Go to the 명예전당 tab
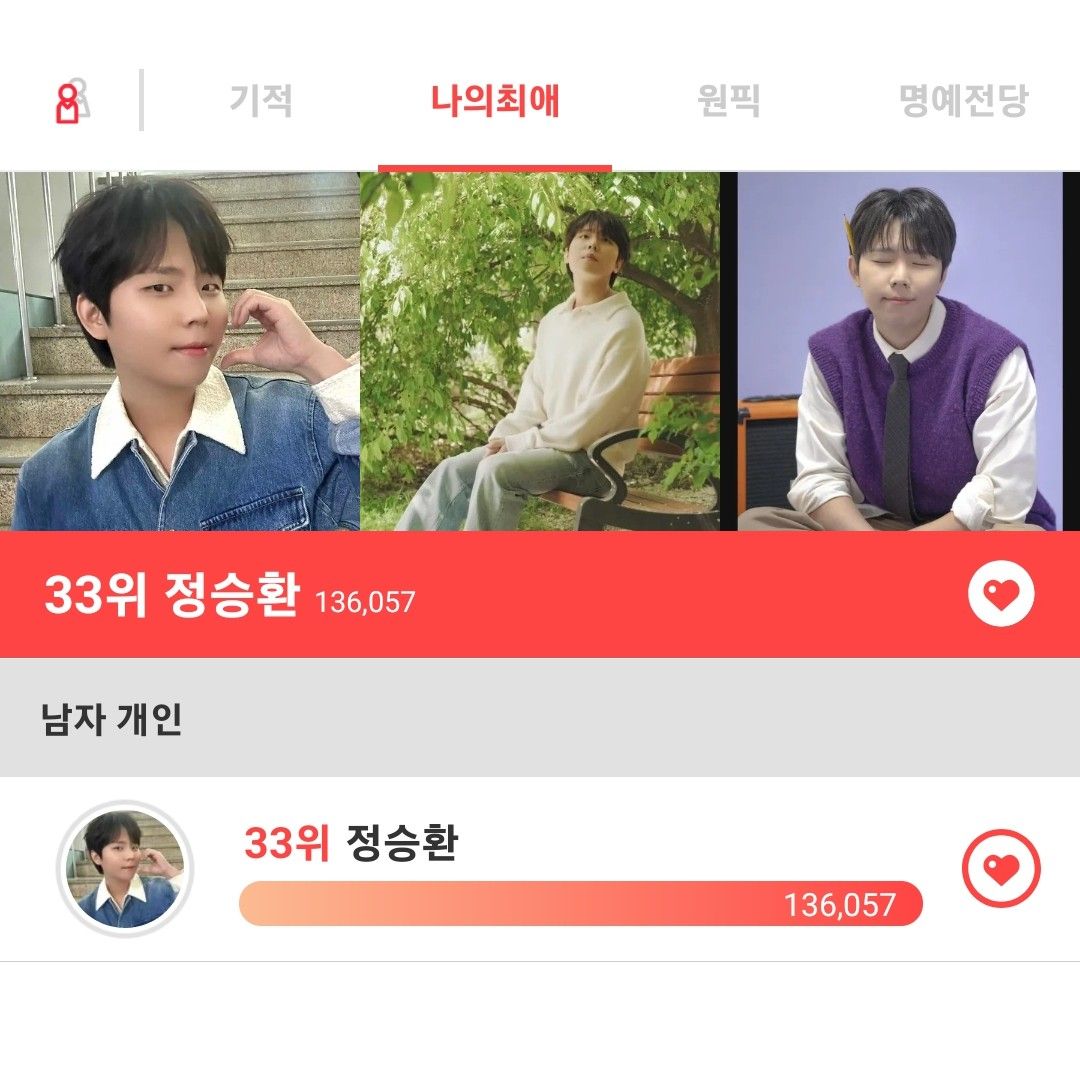The width and height of the screenshot is (1080, 1080). [963, 101]
